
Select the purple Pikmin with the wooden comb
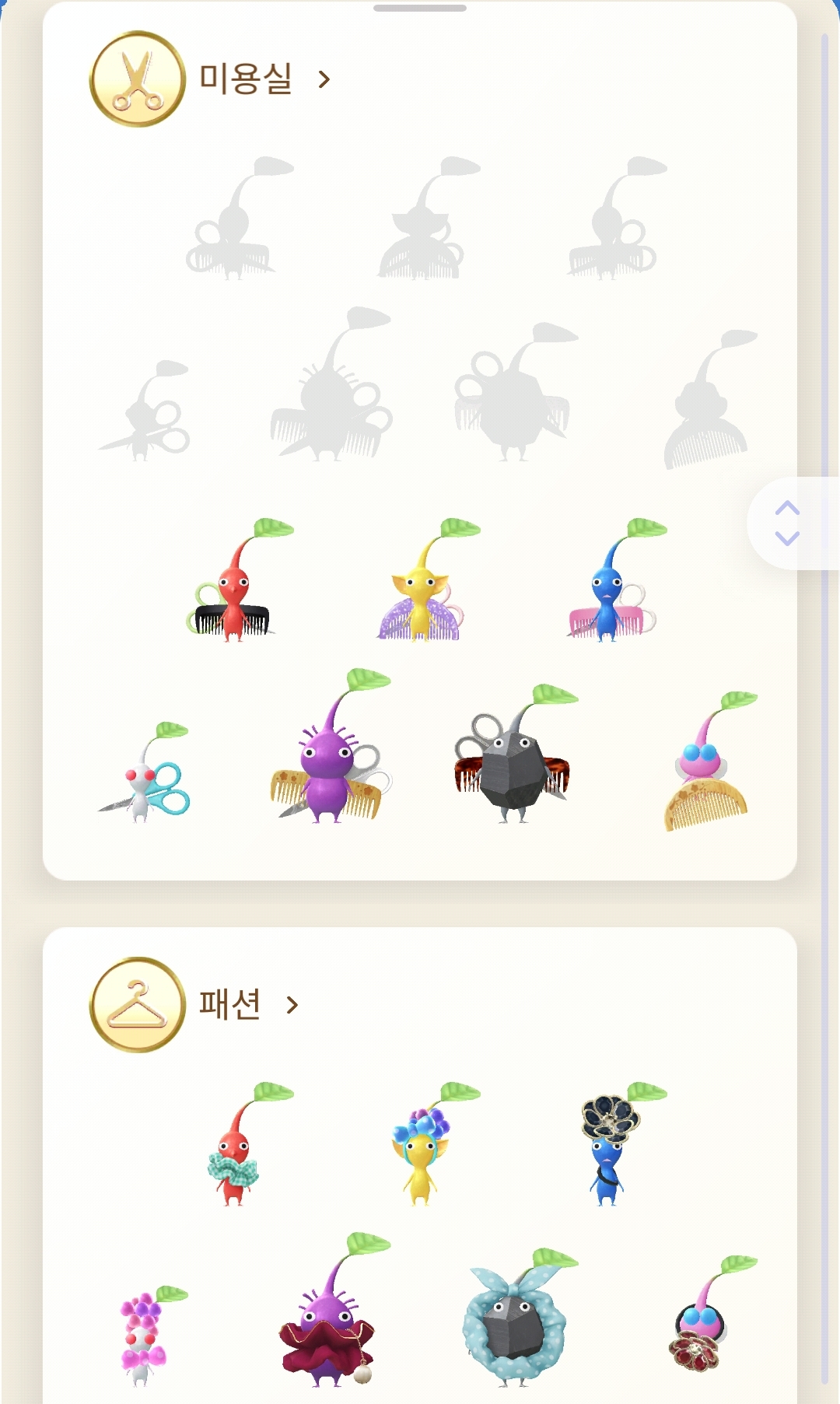(331, 745)
